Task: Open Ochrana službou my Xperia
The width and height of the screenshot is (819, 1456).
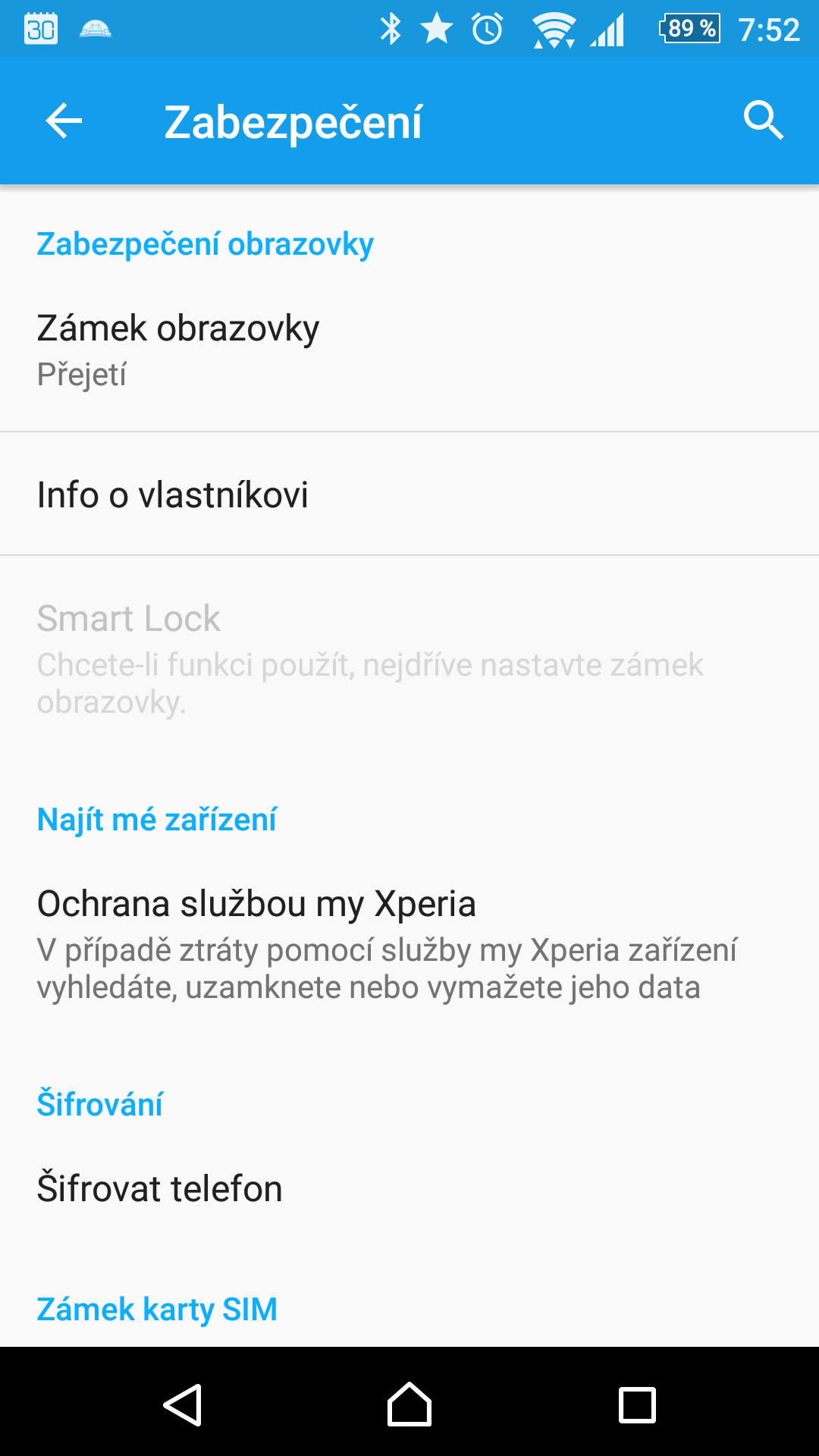Action: pyautogui.click(x=409, y=944)
